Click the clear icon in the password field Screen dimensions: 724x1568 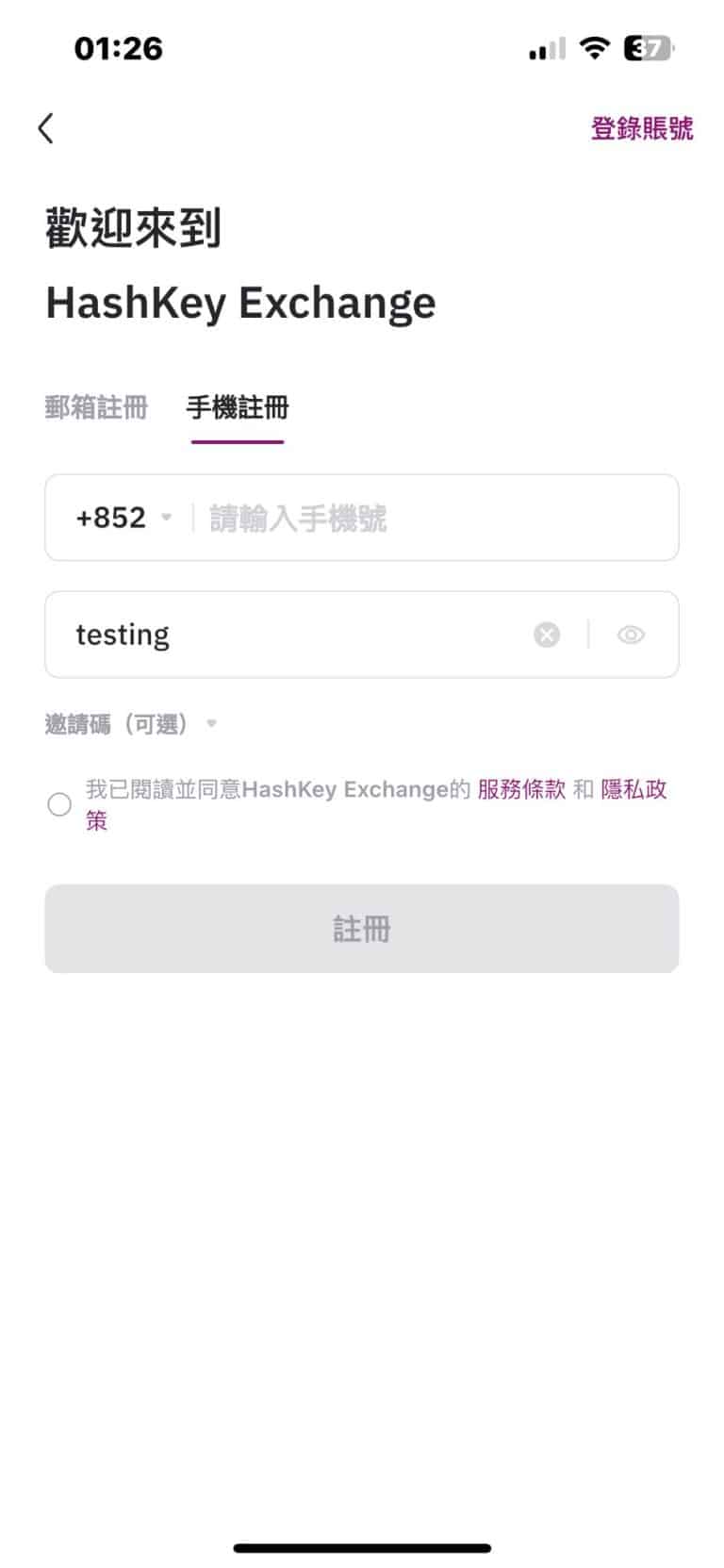pyautogui.click(x=545, y=635)
